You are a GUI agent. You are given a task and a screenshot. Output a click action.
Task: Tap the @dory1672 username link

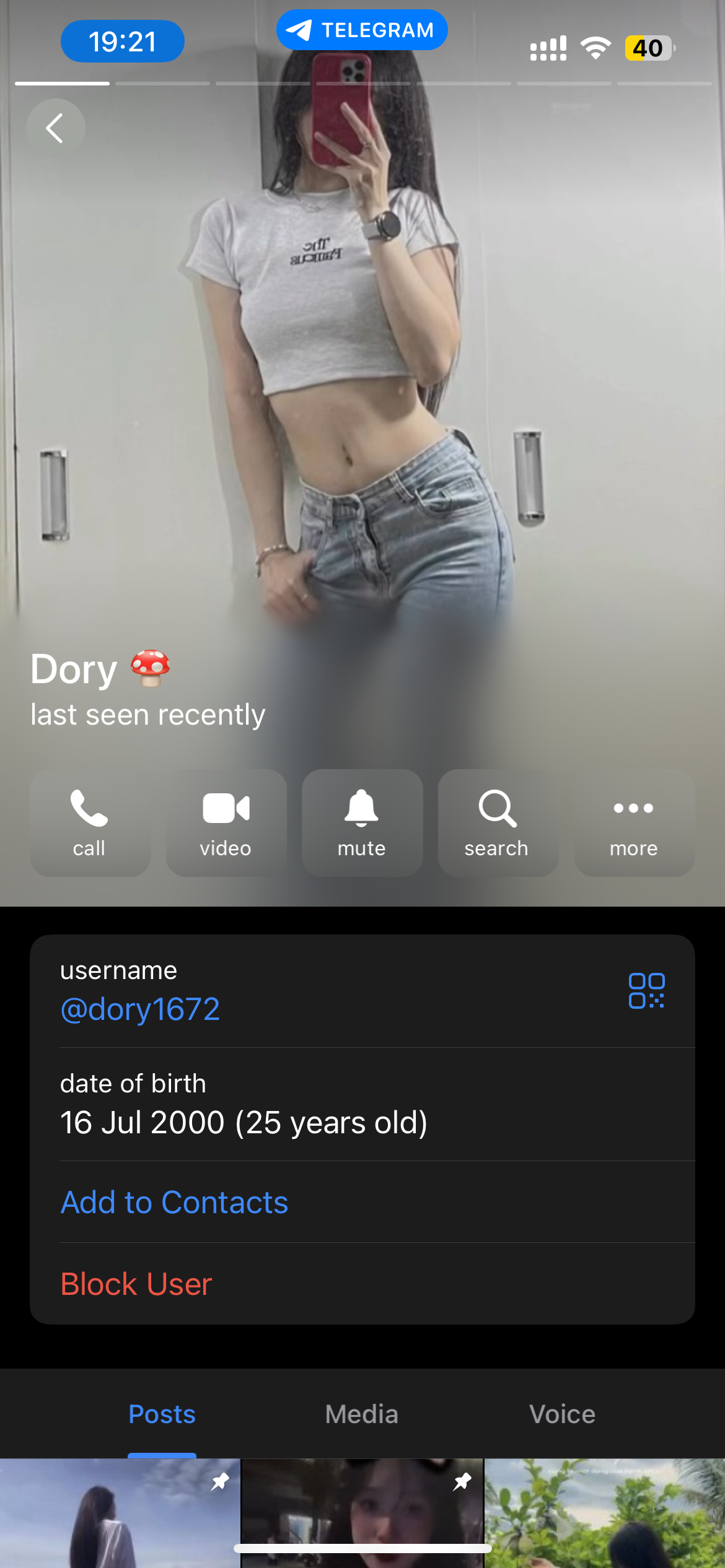(x=140, y=1009)
